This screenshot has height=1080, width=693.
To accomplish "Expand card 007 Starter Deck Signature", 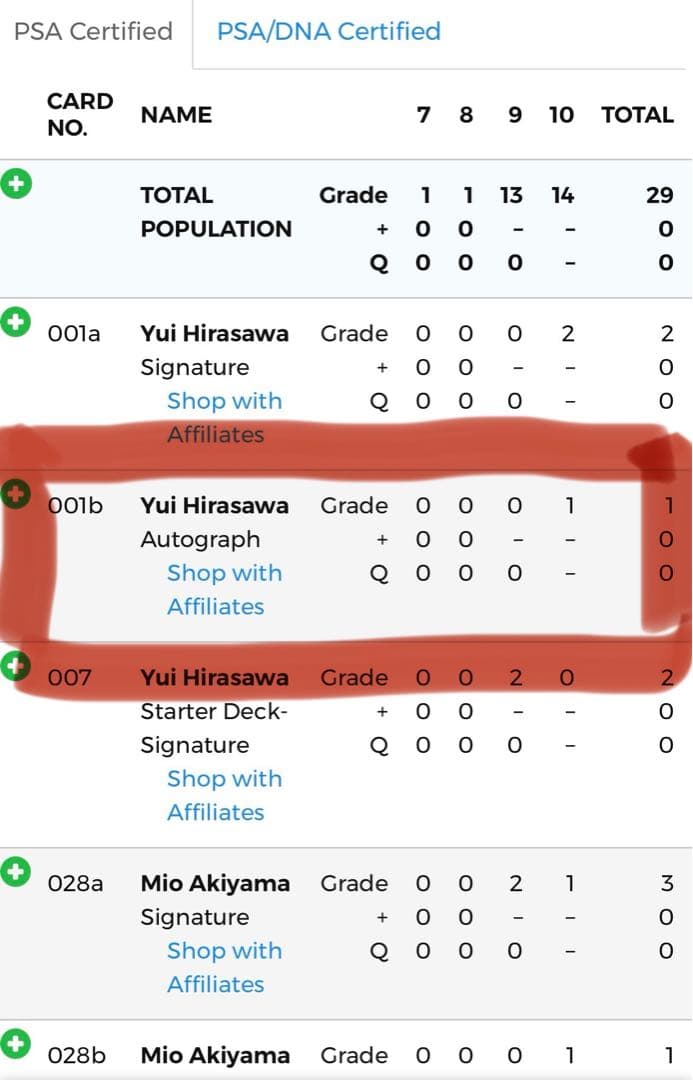I will click(16, 665).
